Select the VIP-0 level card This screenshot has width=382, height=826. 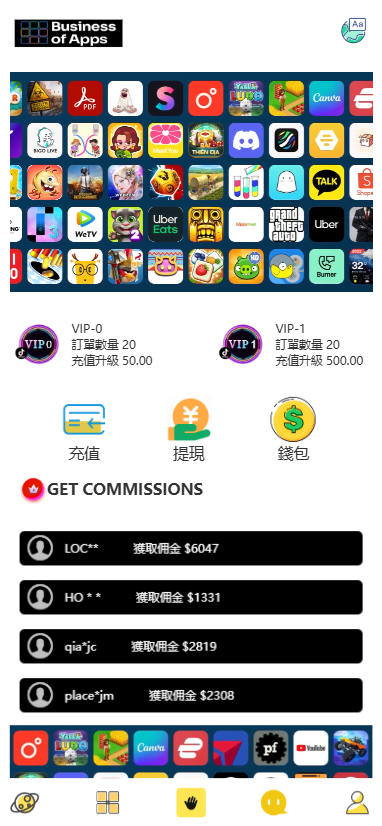click(x=86, y=345)
